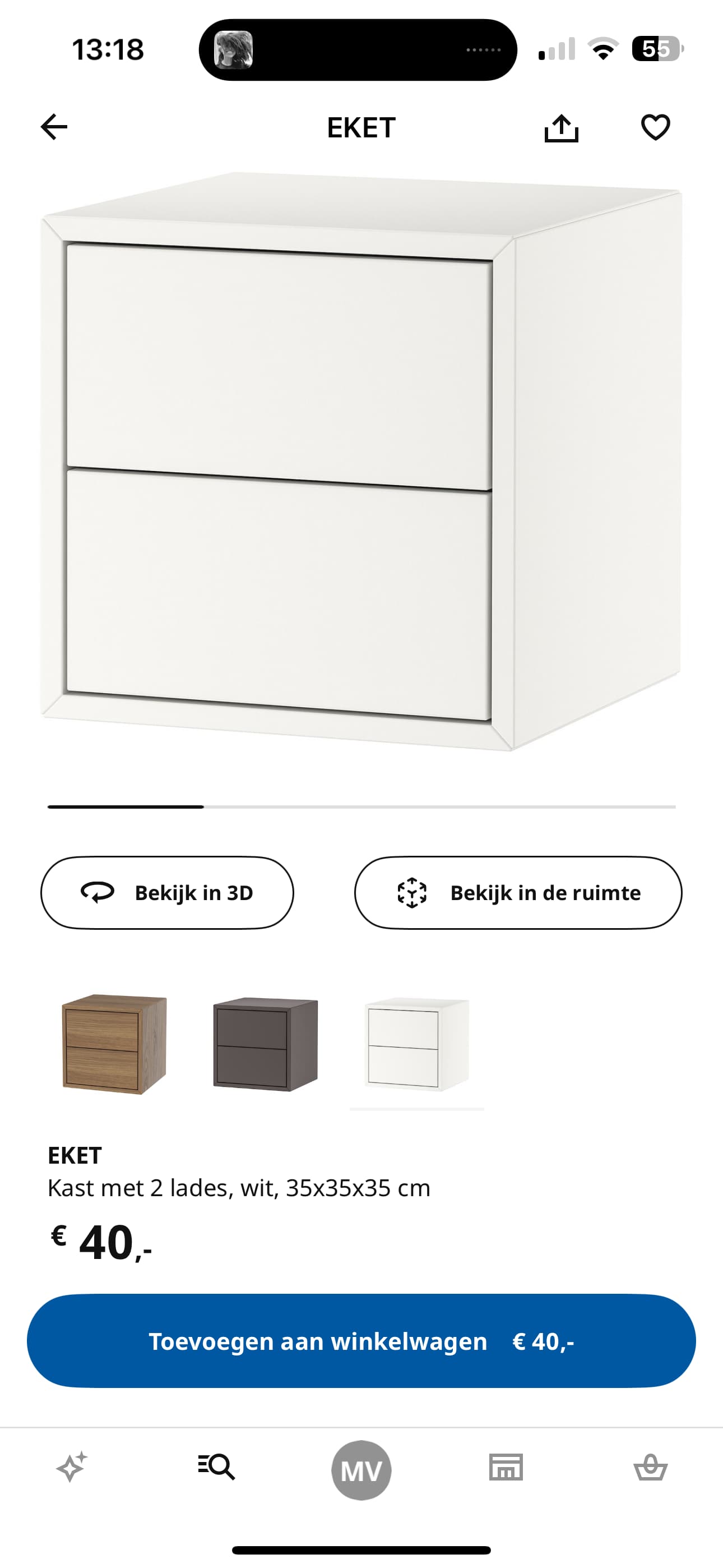Open the shopping basket tab
The width and height of the screenshot is (723, 1568).
coord(651,1466)
